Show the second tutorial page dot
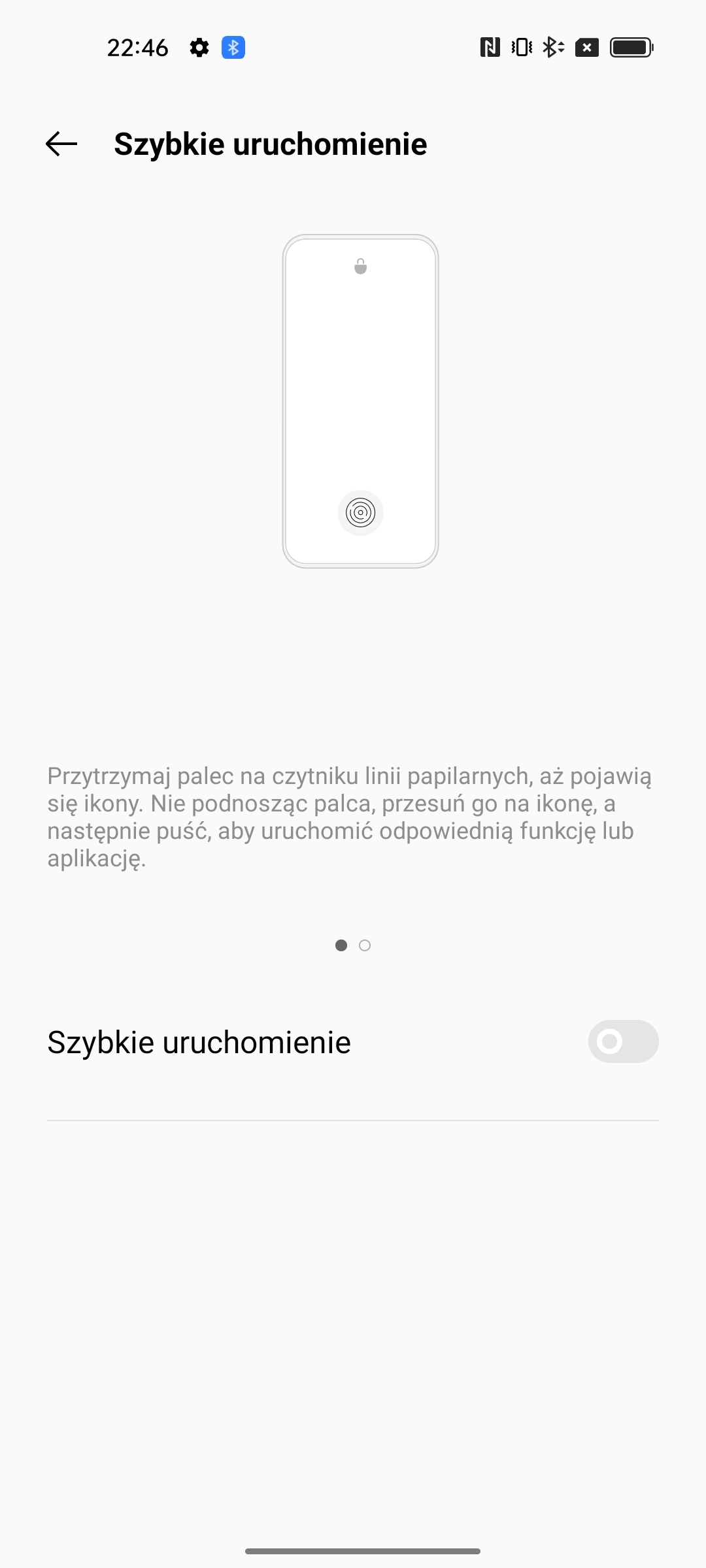This screenshot has height=1568, width=706. 365,945
